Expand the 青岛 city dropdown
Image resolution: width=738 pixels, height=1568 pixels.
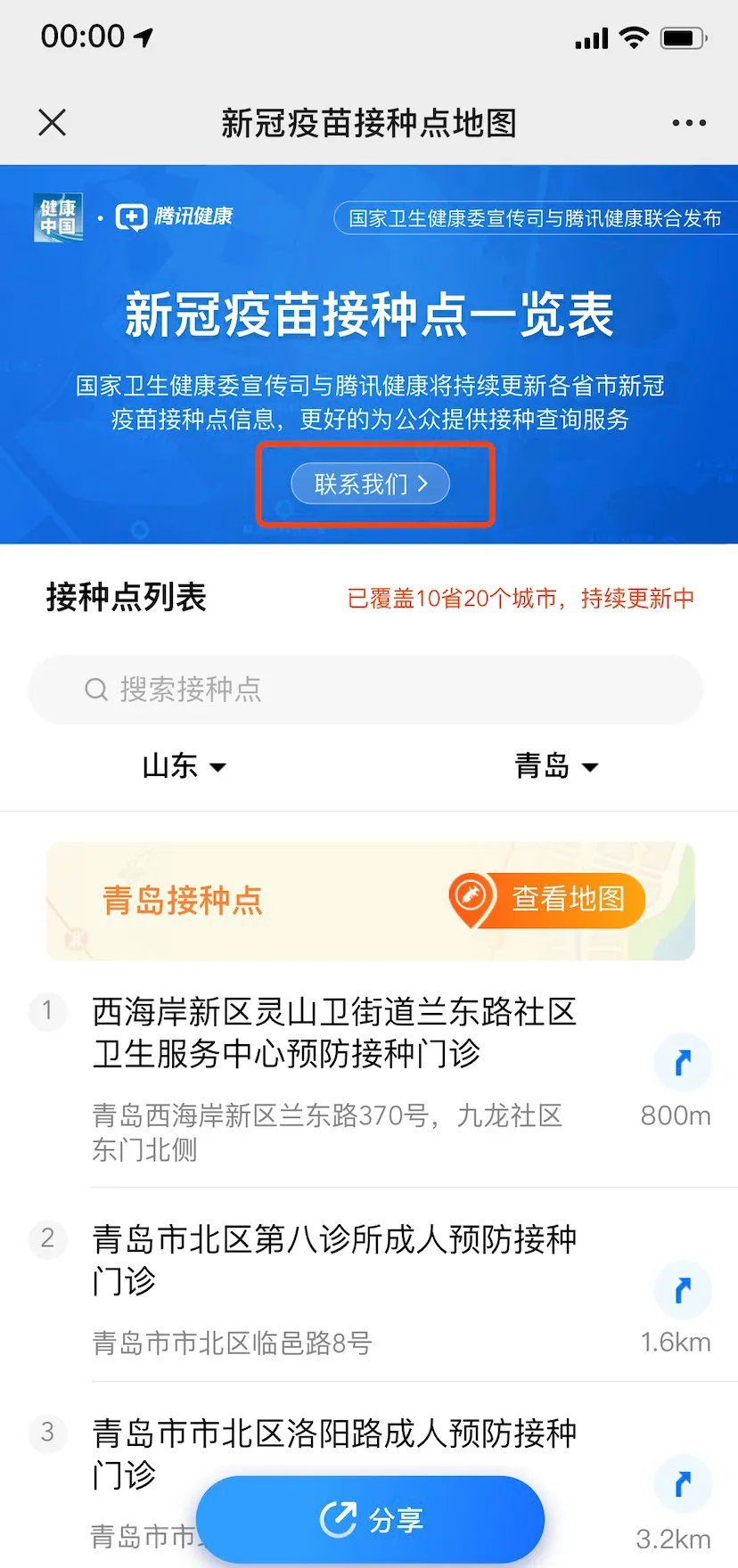coord(555,765)
